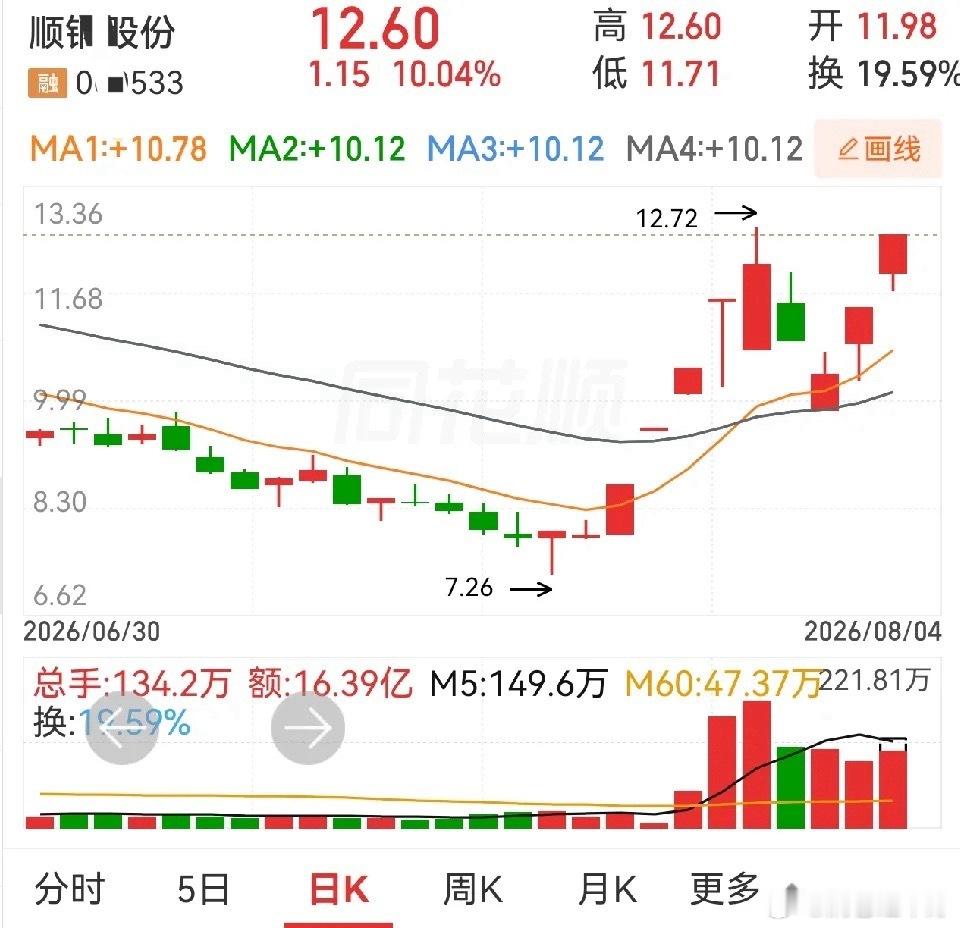Switch to the 月K monthly chart
Viewport: 960px width, 928px height.
607,889
